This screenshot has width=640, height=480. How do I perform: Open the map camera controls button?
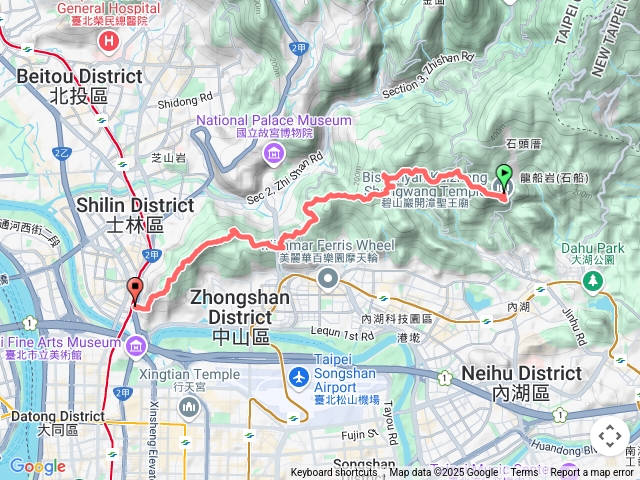point(609,437)
